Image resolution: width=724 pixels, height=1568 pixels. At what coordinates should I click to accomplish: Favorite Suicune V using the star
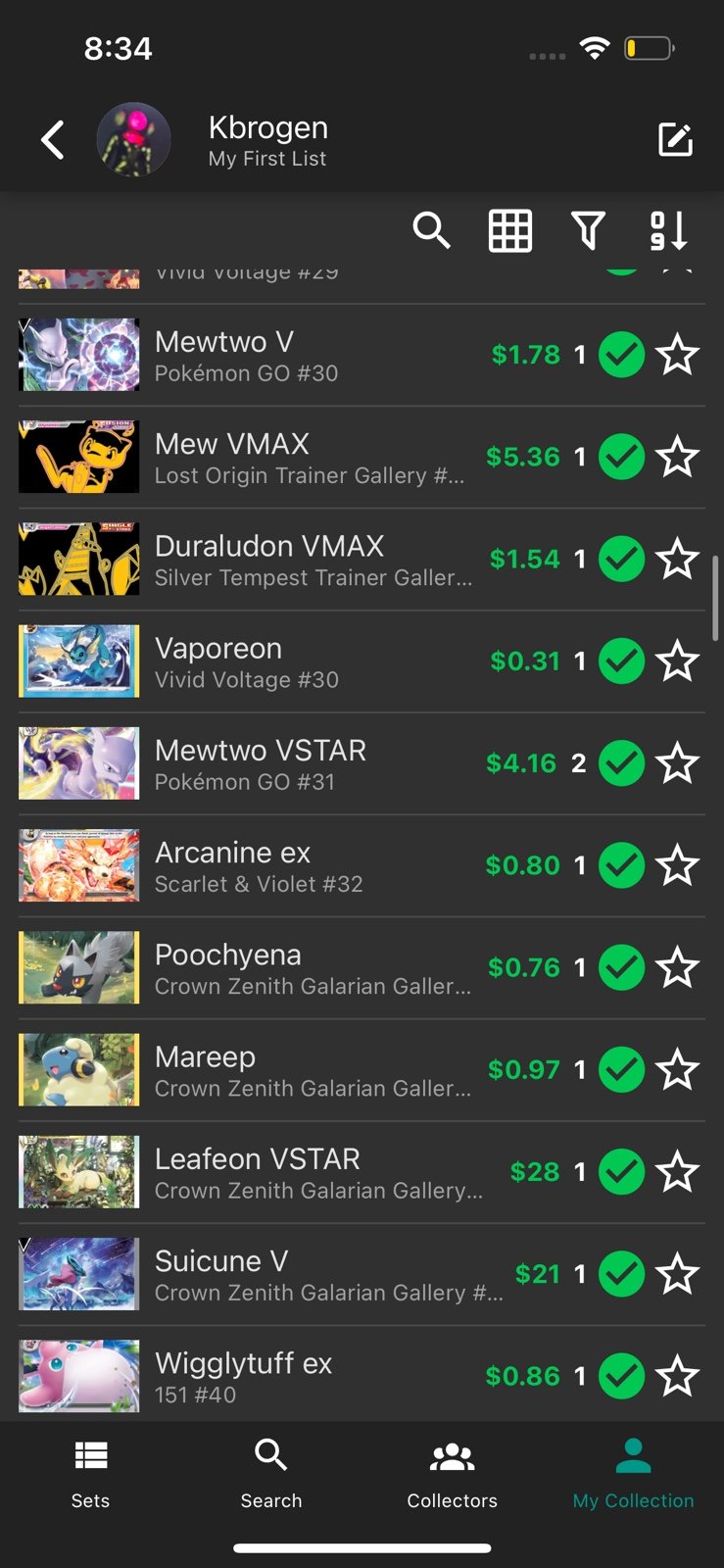click(x=677, y=1274)
